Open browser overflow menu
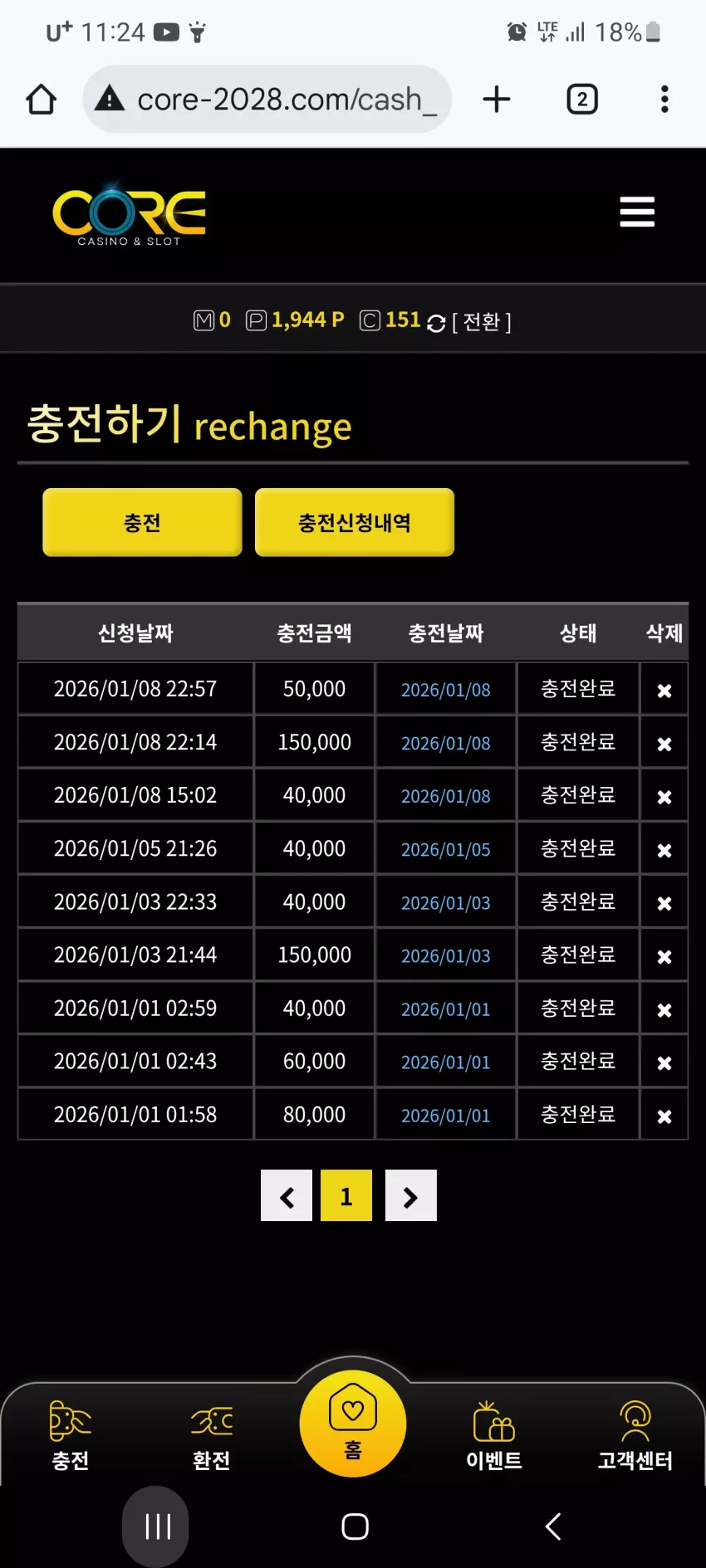The image size is (706, 1568). [664, 100]
